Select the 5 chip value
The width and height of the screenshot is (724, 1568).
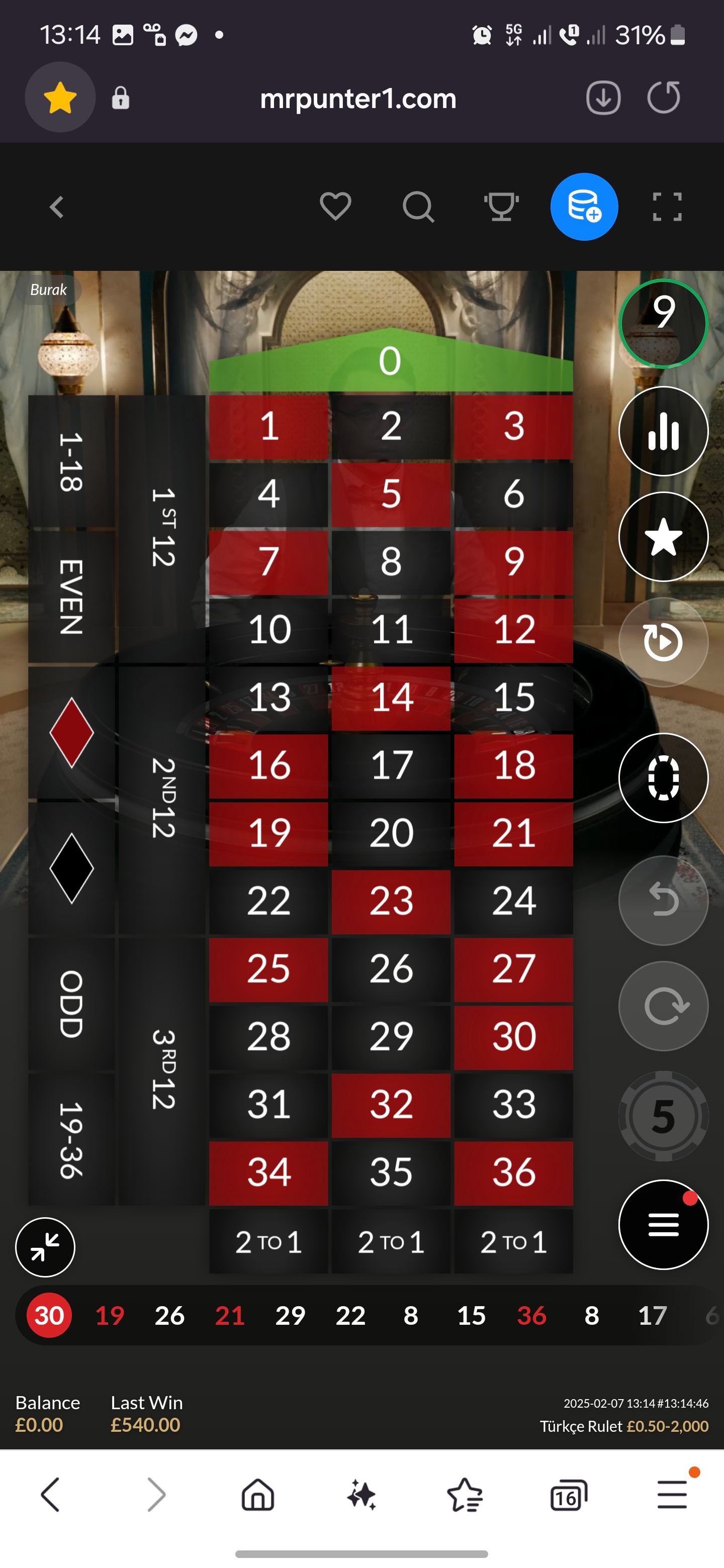[x=663, y=1116]
